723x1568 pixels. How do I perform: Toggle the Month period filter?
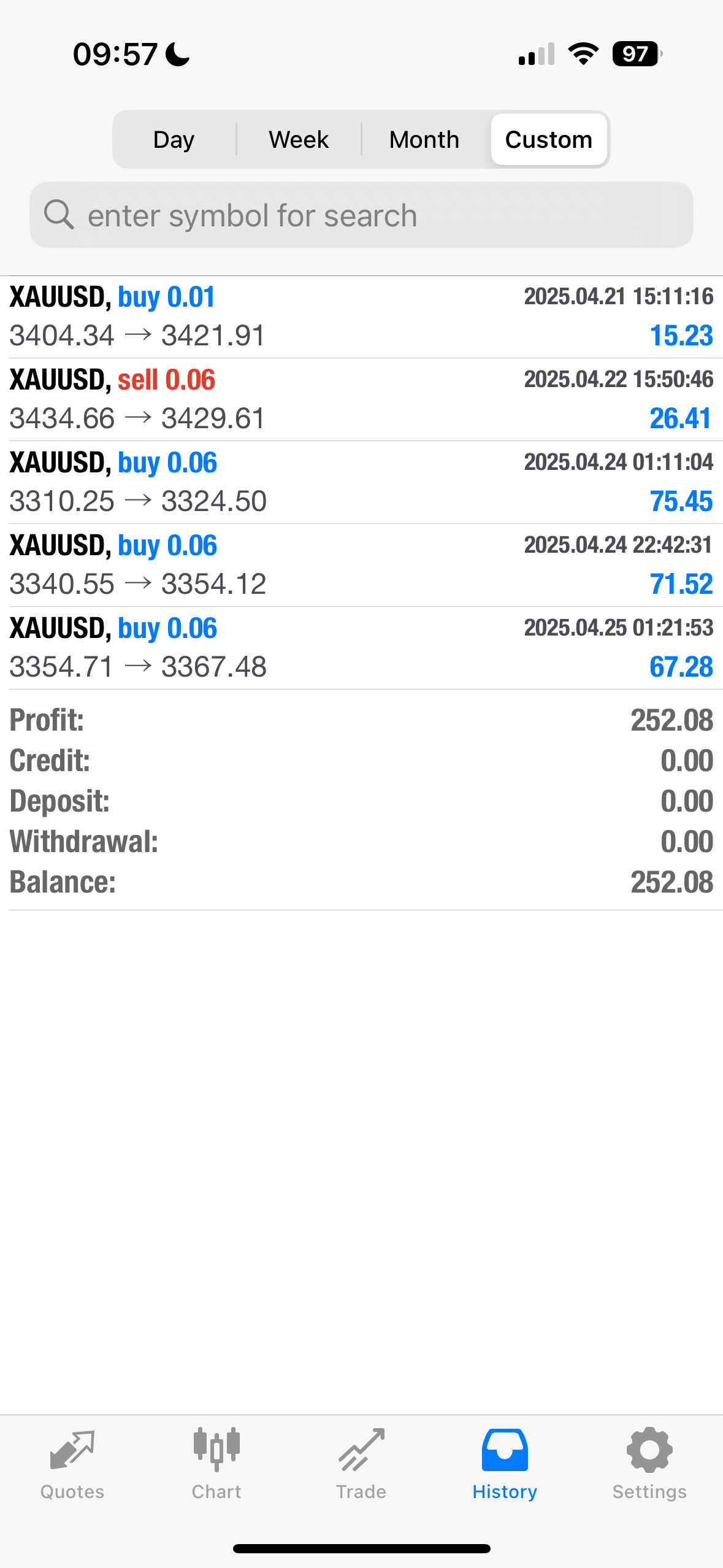pyautogui.click(x=424, y=139)
